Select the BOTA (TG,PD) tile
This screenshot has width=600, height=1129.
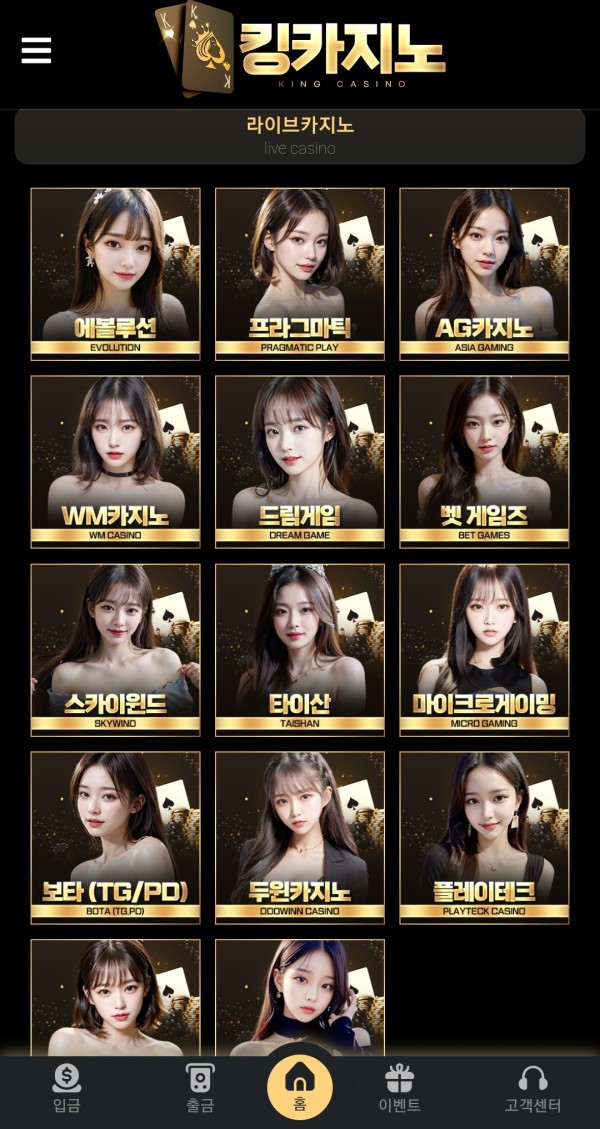coord(115,837)
